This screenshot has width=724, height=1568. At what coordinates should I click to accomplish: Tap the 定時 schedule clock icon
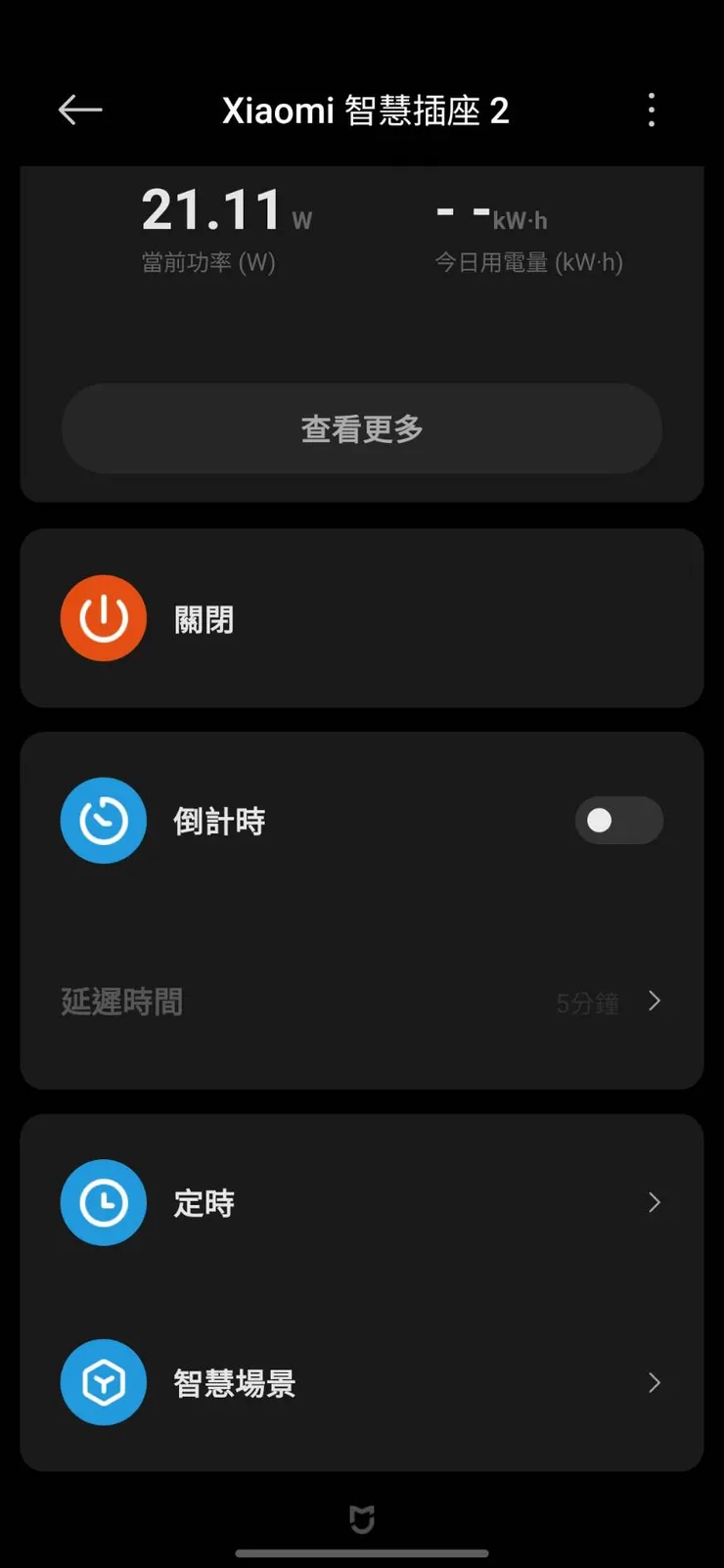(103, 1202)
